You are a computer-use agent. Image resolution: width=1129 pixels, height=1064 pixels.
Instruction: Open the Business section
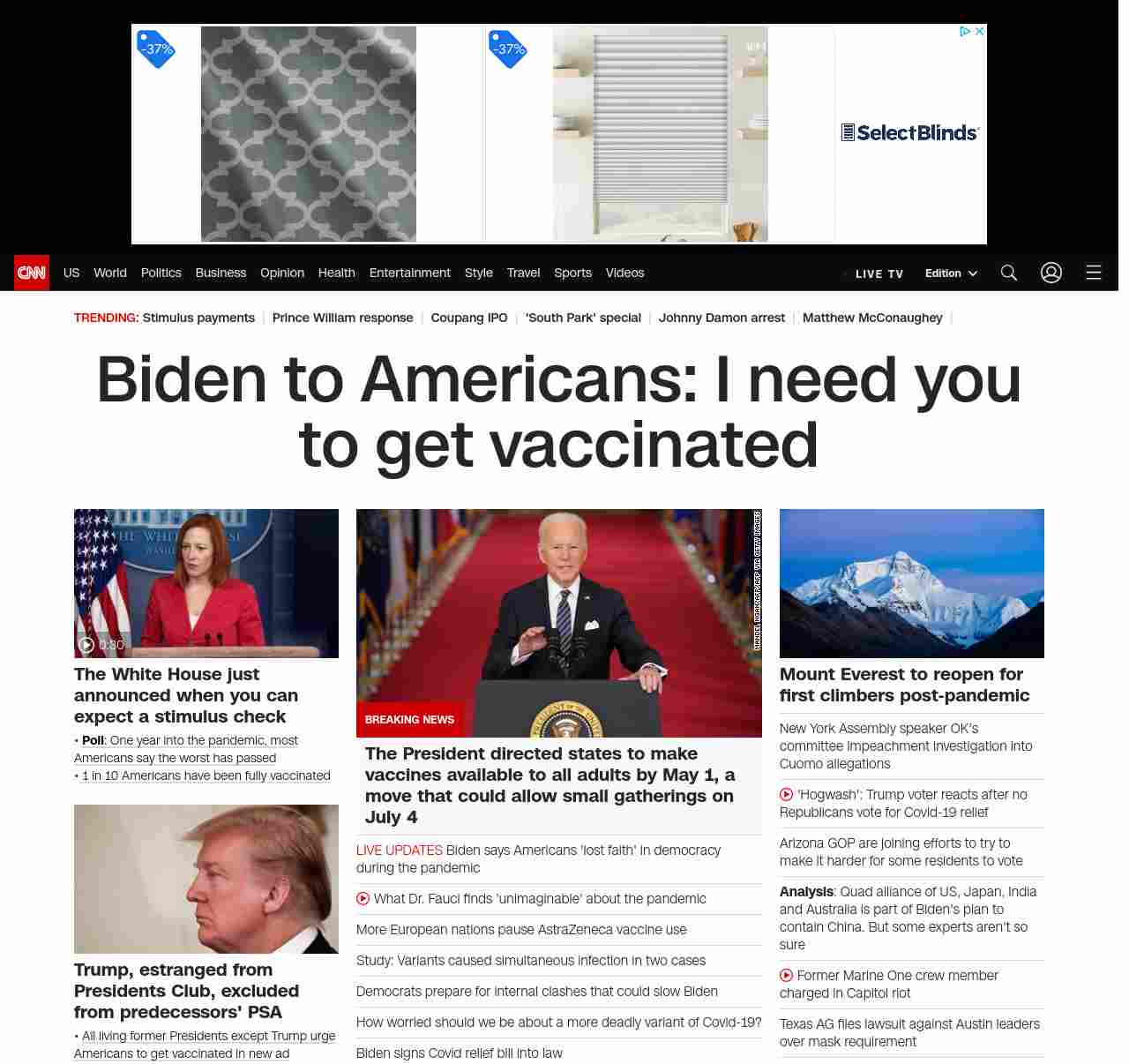(221, 273)
